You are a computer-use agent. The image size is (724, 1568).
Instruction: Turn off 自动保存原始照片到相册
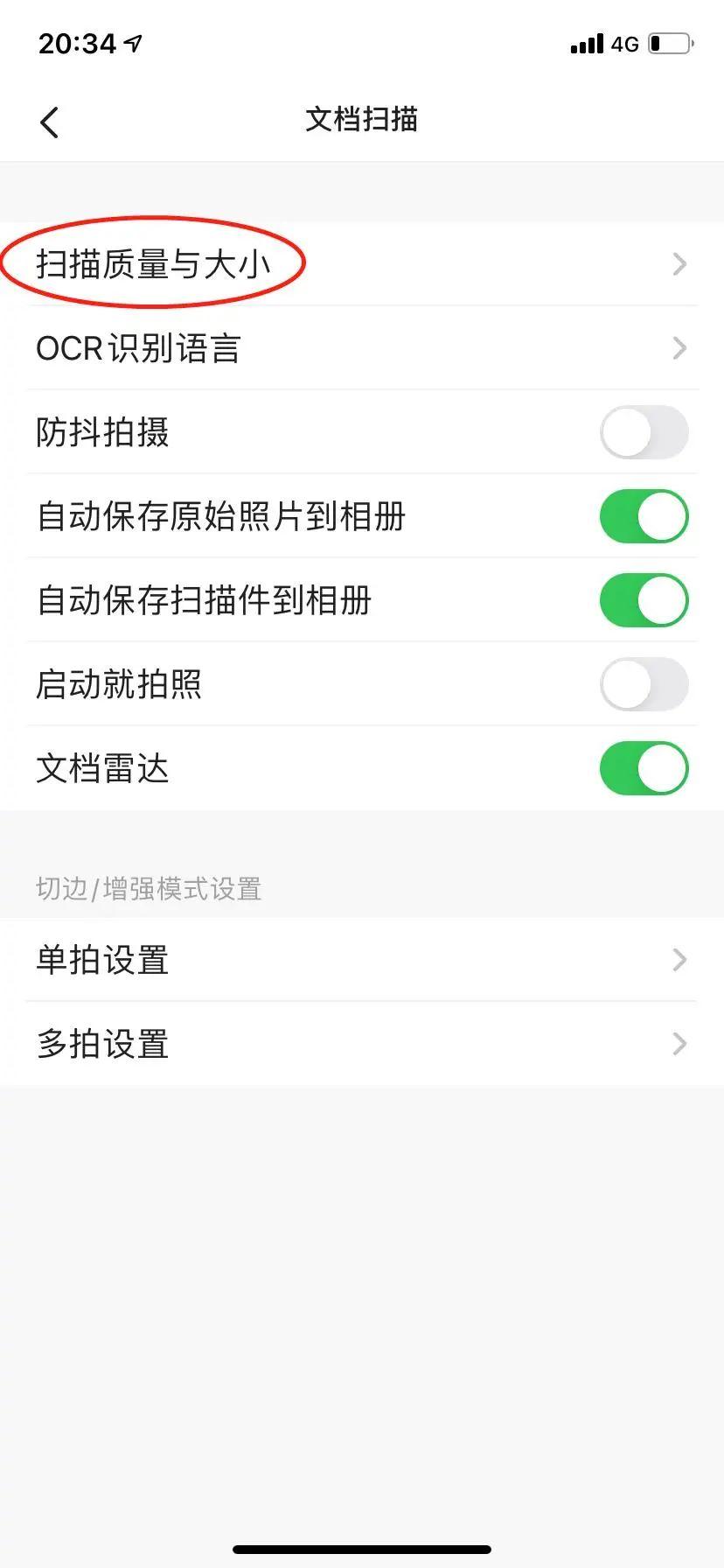[644, 516]
